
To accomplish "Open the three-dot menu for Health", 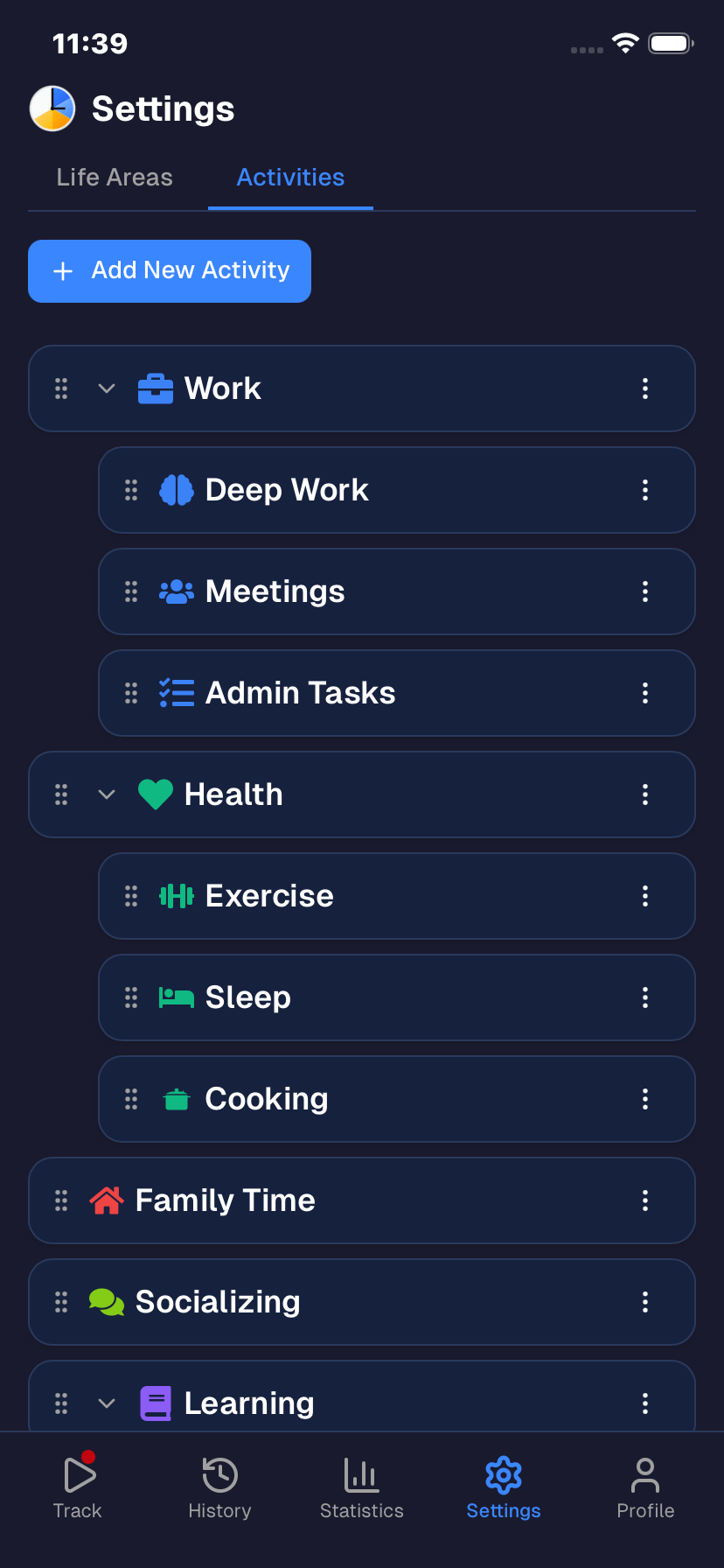I will (x=645, y=794).
